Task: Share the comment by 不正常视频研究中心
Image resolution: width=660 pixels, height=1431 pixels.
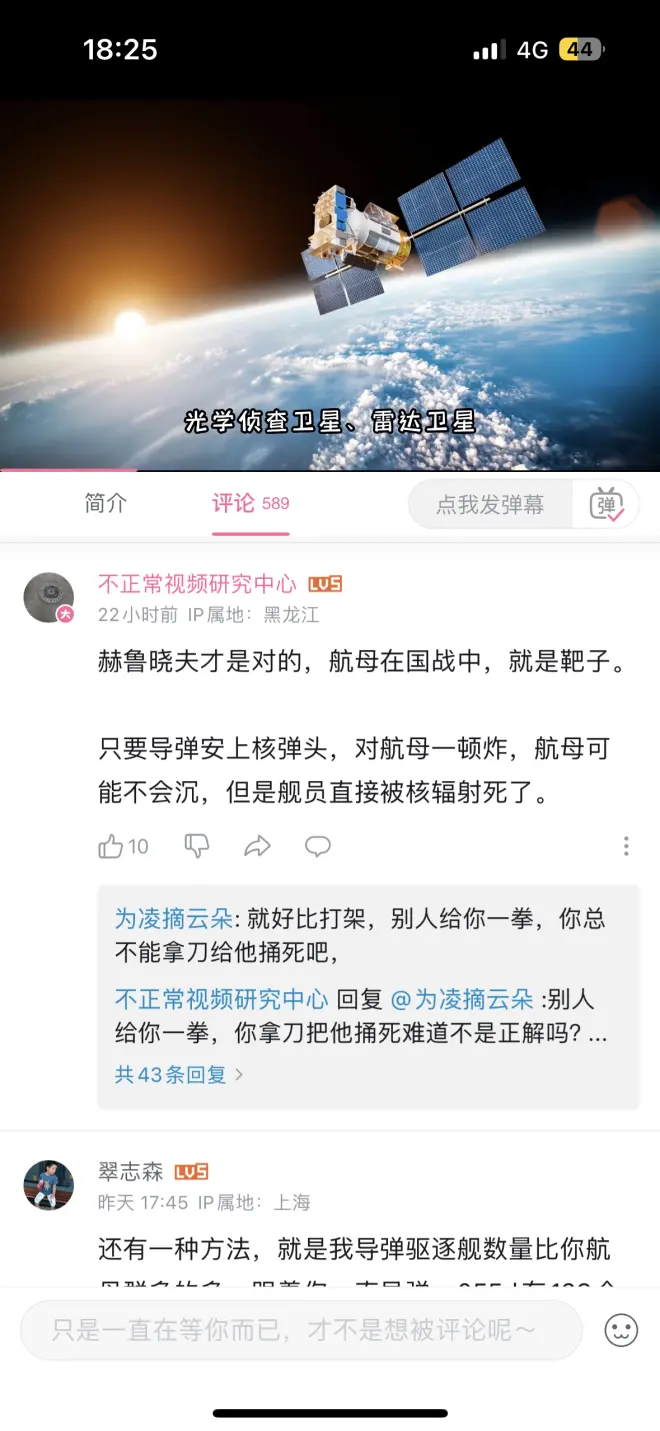Action: point(258,847)
